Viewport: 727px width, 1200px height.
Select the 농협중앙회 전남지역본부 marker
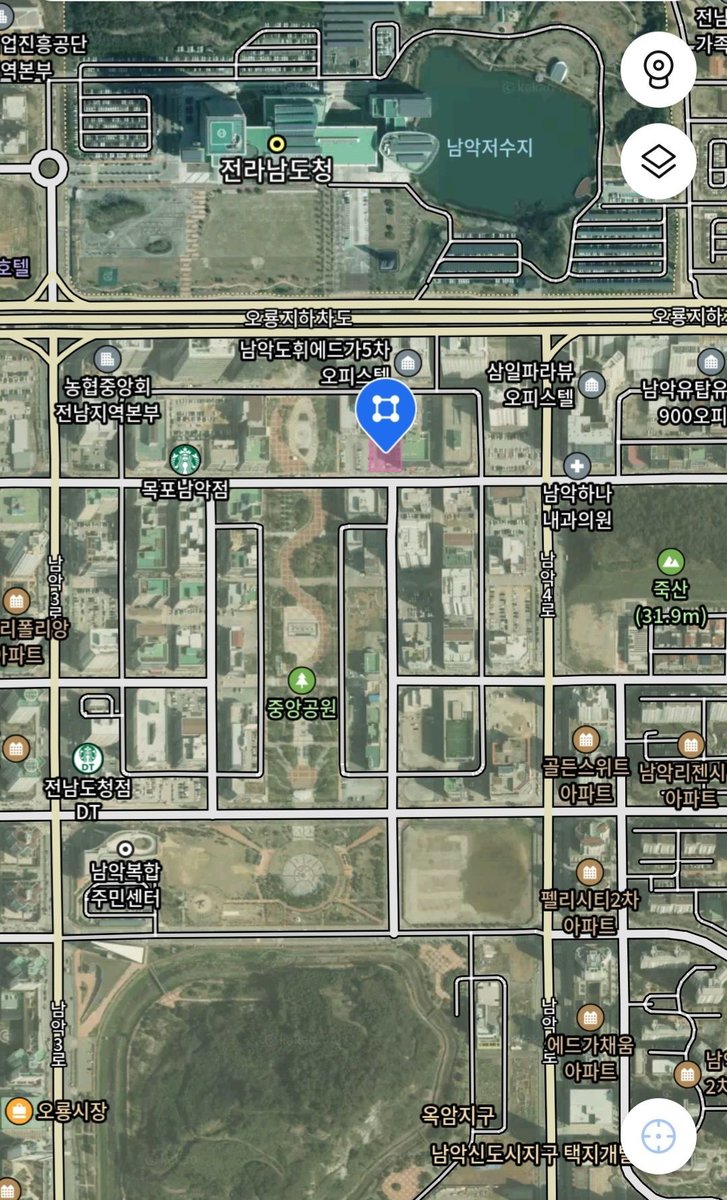107,358
